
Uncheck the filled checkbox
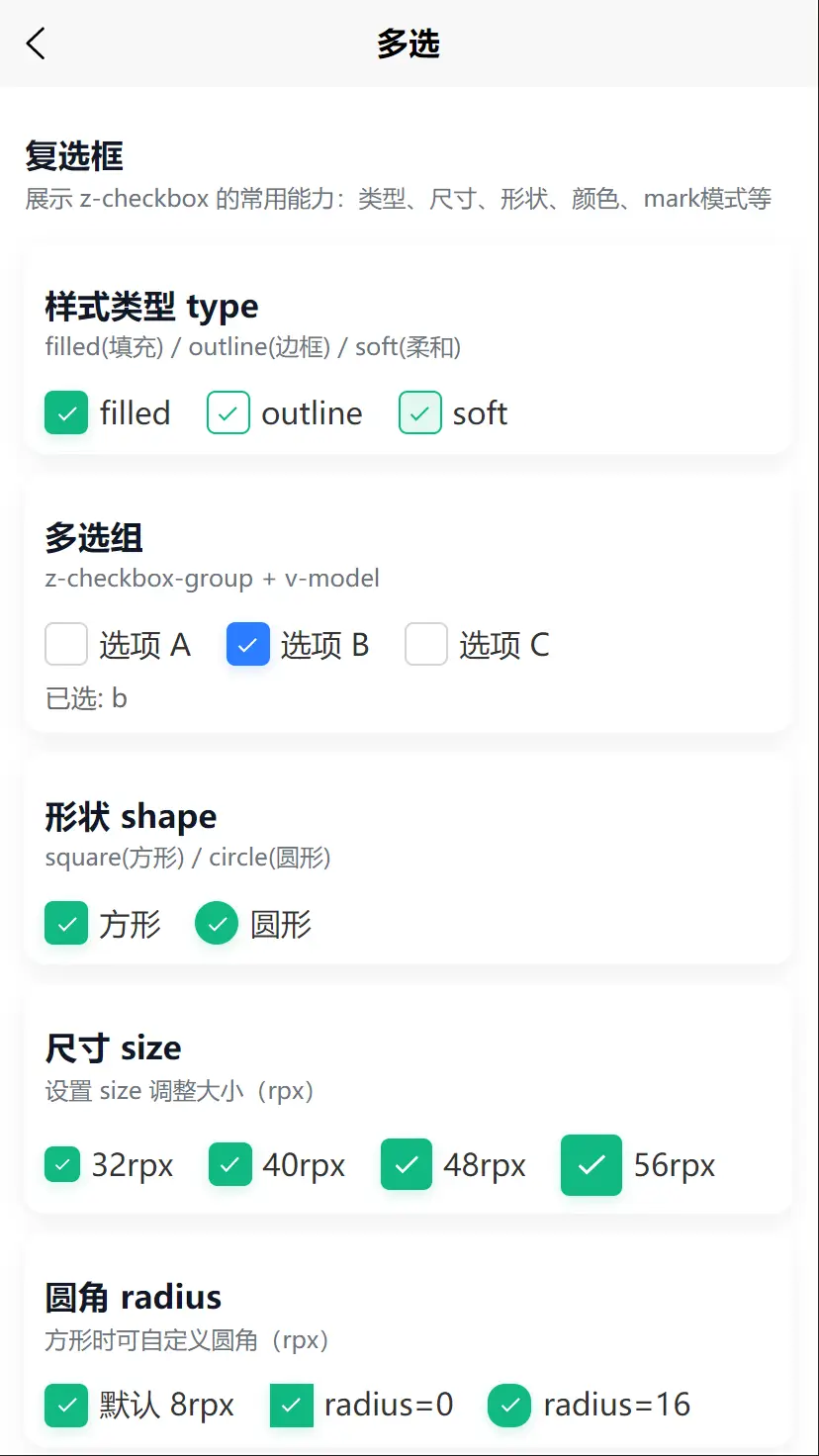coord(66,413)
